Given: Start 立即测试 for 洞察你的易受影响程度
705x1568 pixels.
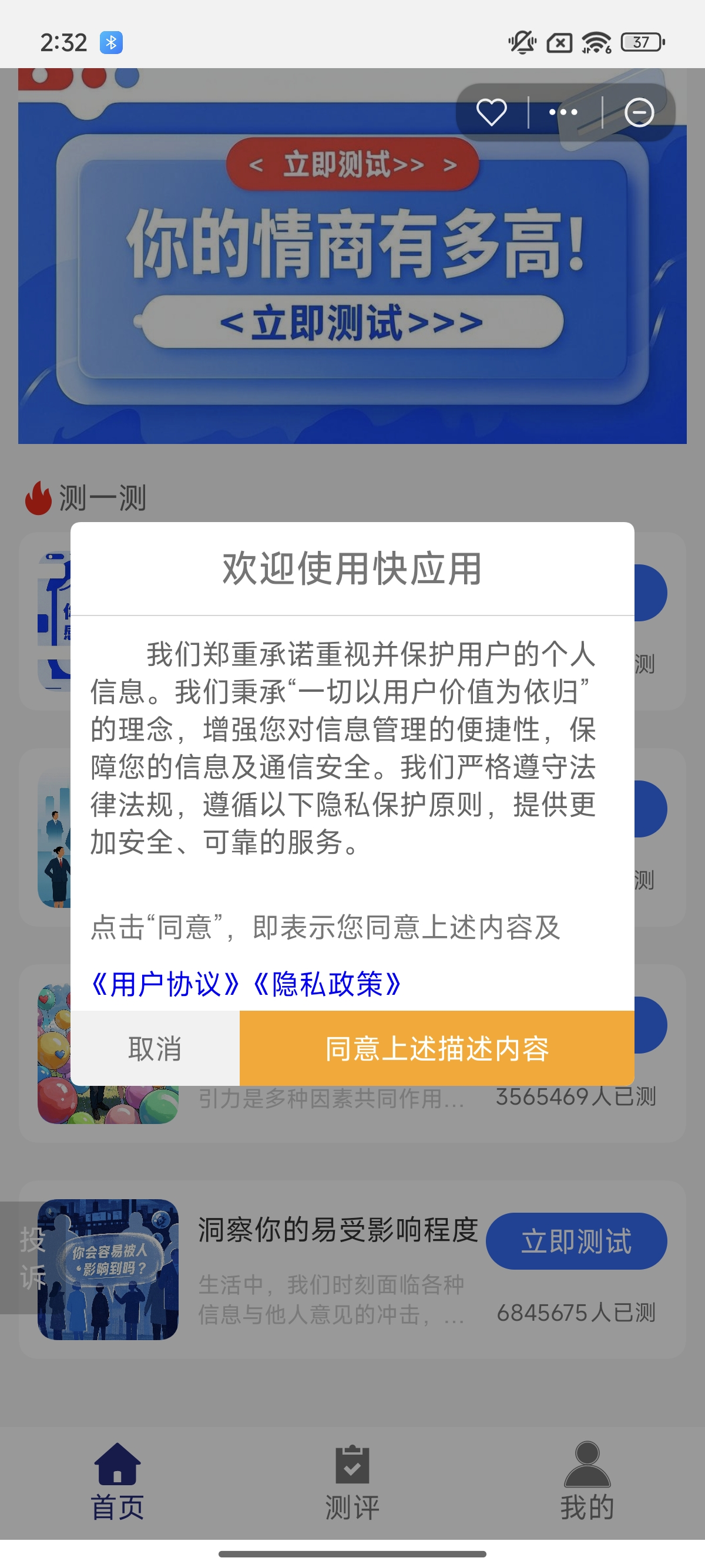Looking at the screenshot, I should coord(576,1241).
